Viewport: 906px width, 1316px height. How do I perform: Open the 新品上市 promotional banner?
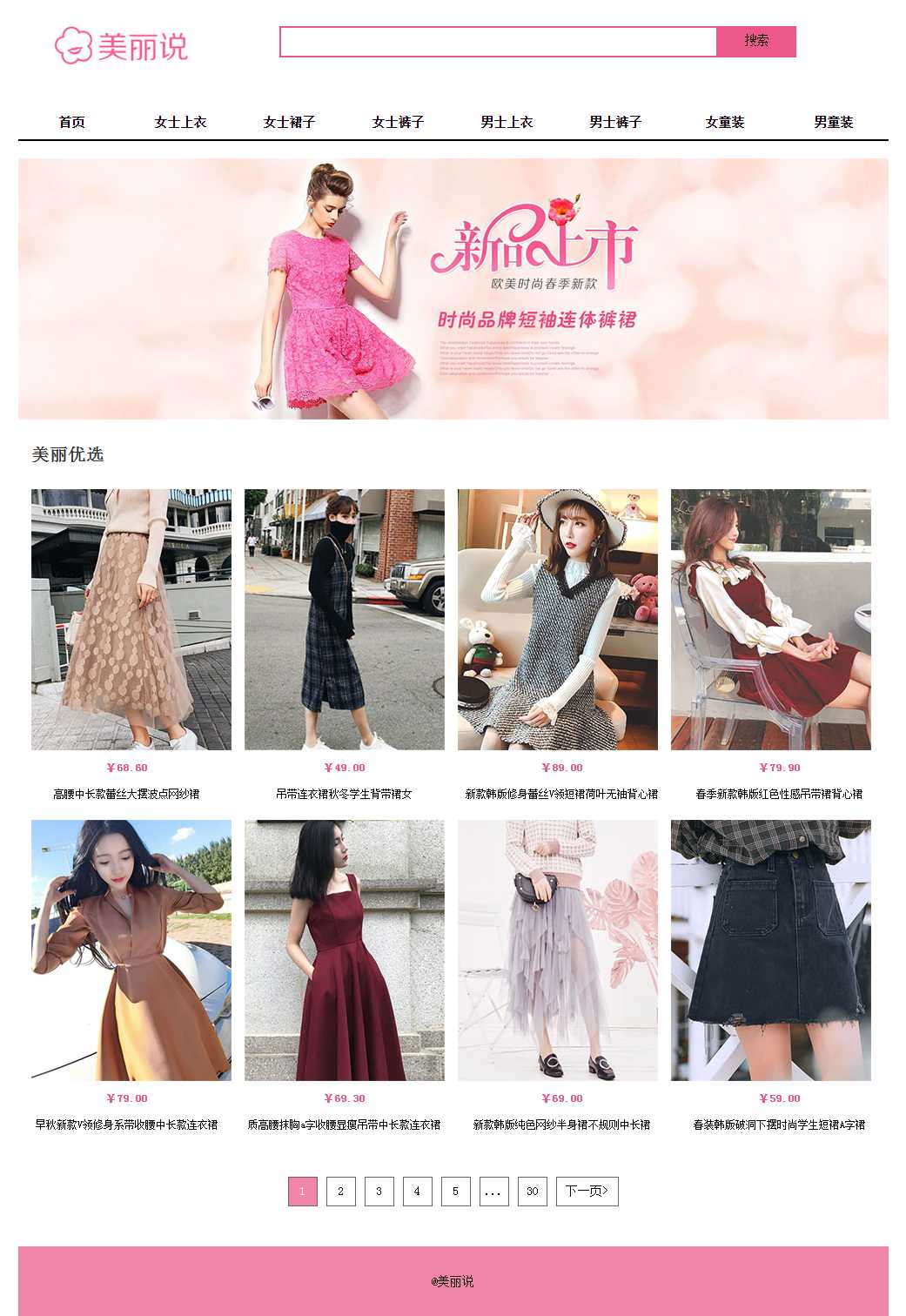453,288
